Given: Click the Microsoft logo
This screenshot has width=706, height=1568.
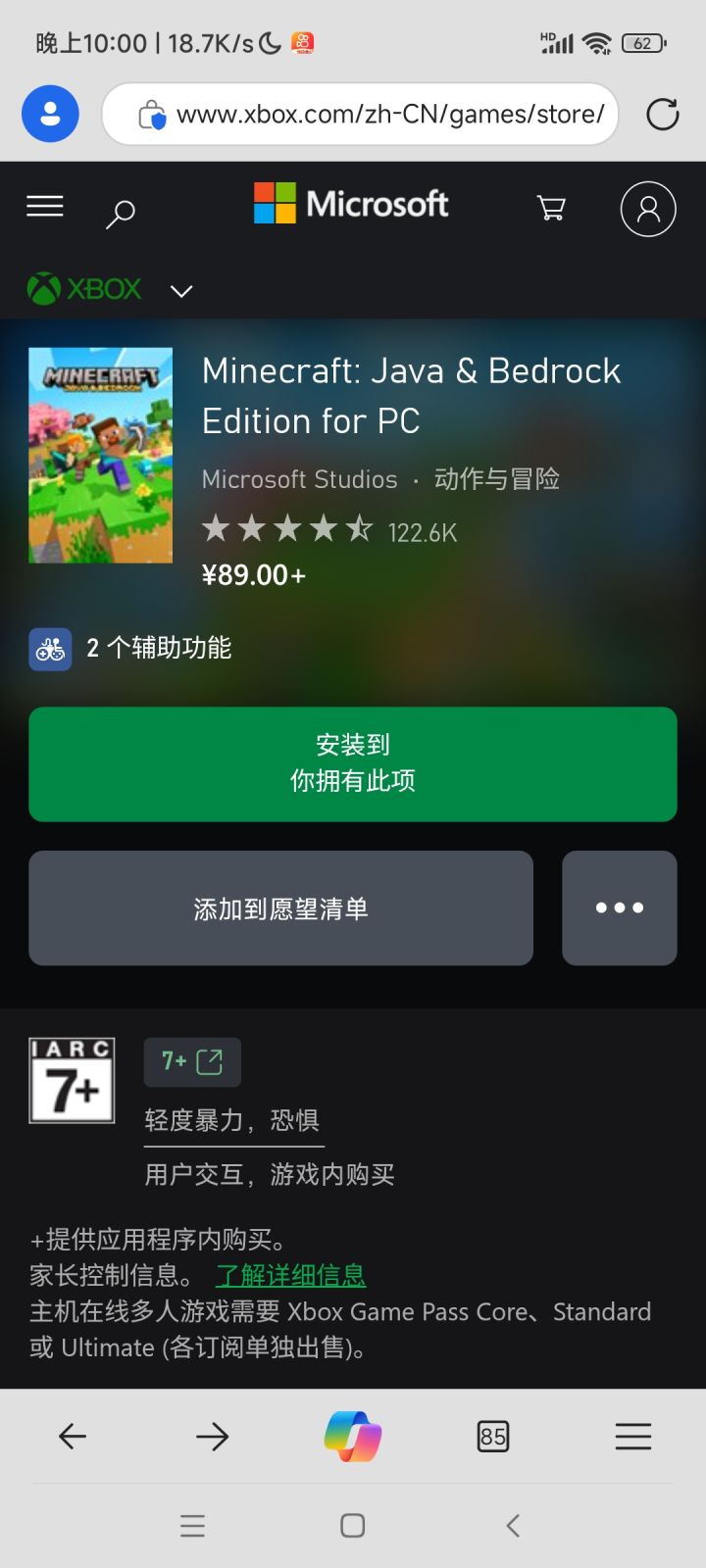Looking at the screenshot, I should pyautogui.click(x=350, y=205).
